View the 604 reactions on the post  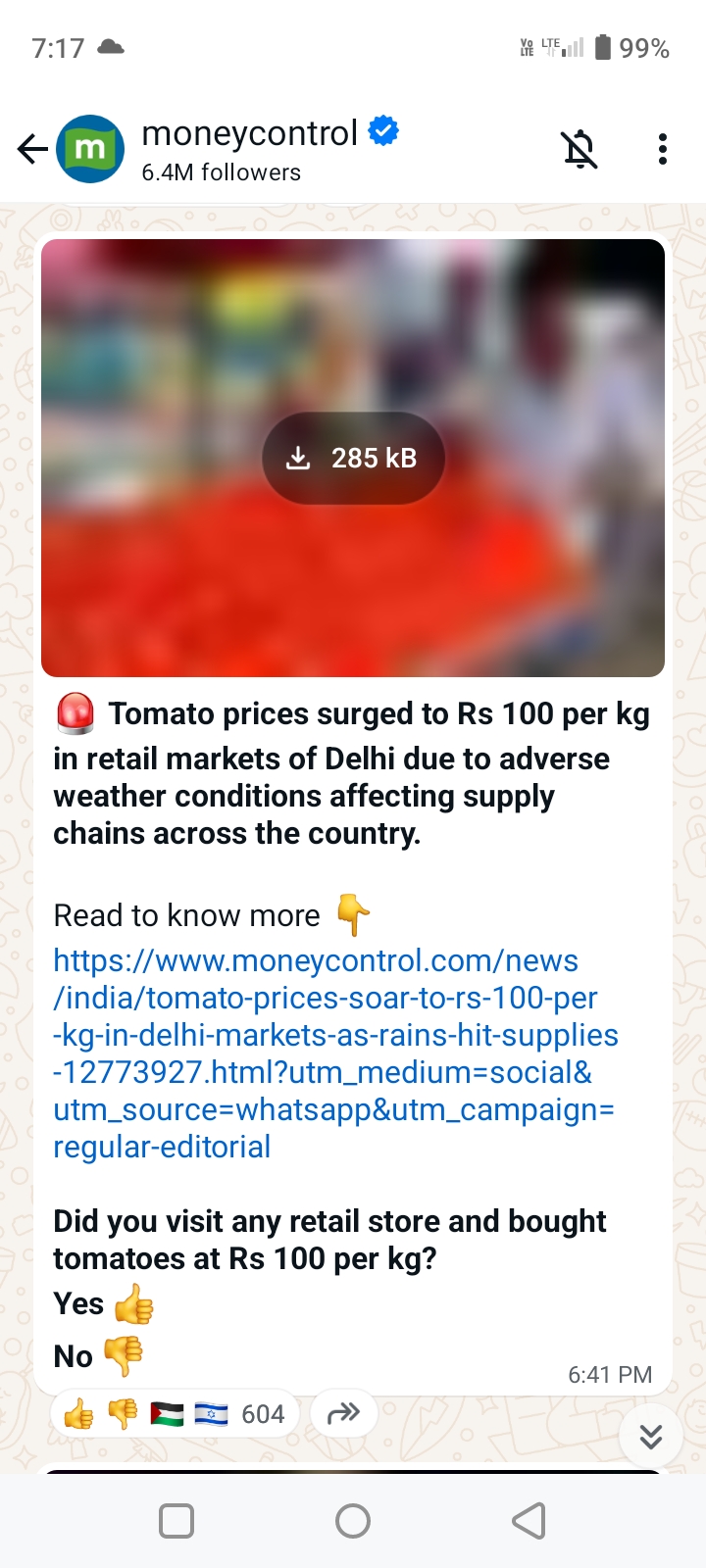coord(175,1414)
